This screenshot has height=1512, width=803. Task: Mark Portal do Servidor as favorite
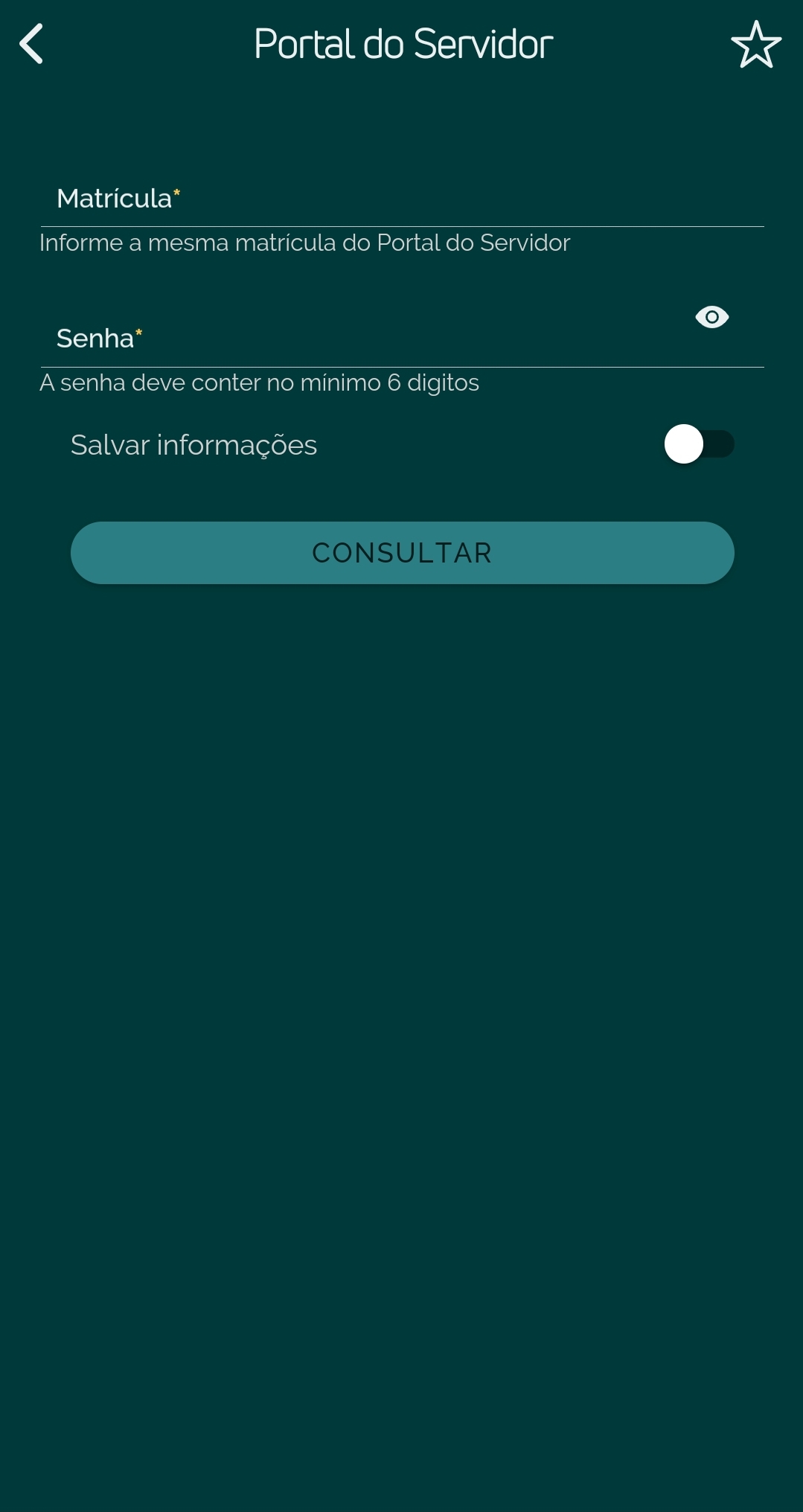point(756,44)
